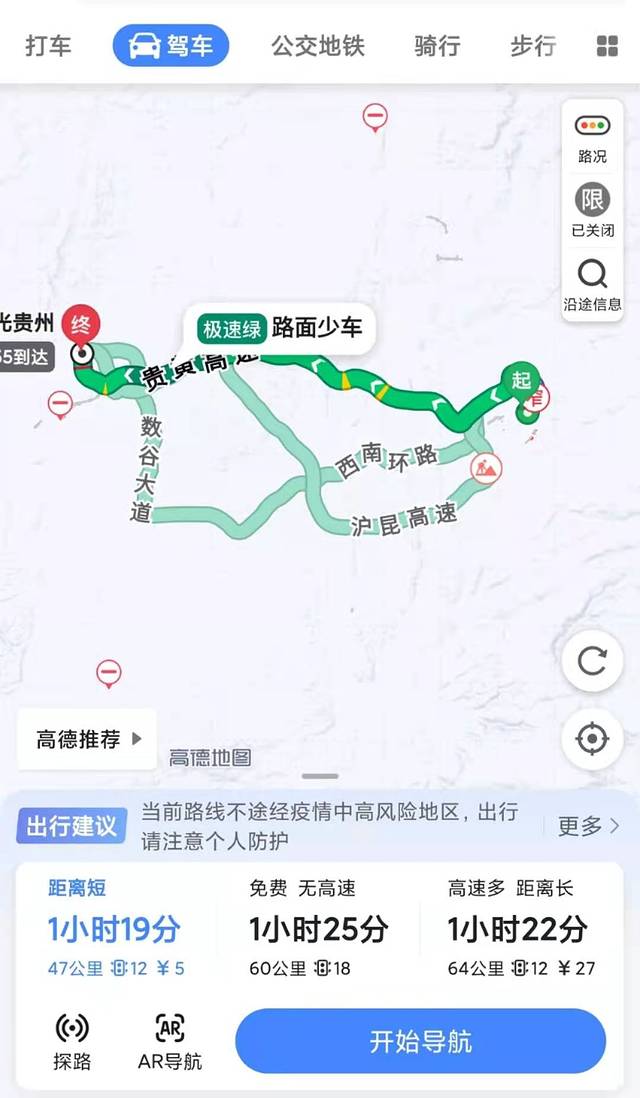Choose the 1小时22分 高速多 route
Viewport: 640px width, 1098px height.
[517, 929]
